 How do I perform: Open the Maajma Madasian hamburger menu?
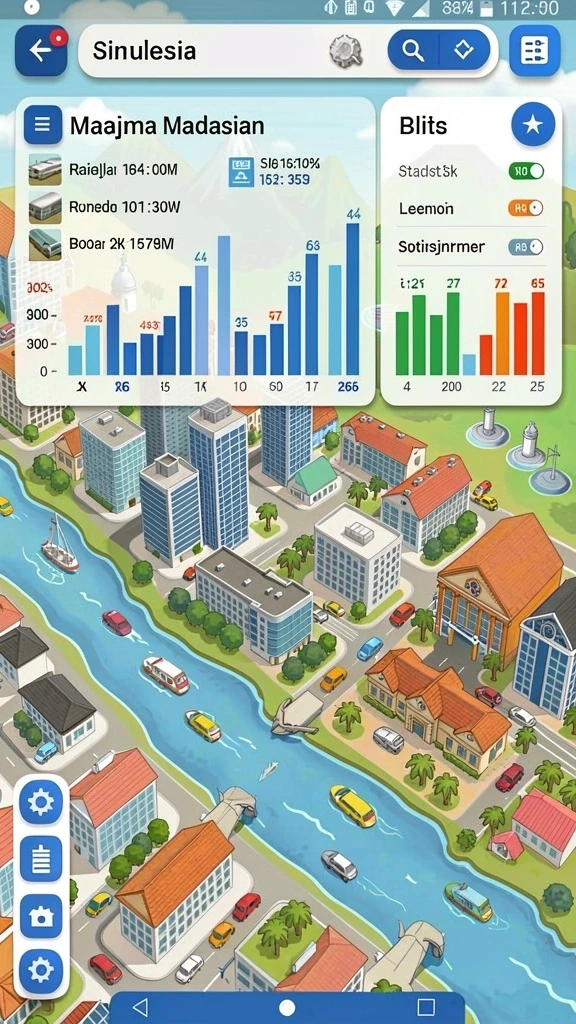43,125
